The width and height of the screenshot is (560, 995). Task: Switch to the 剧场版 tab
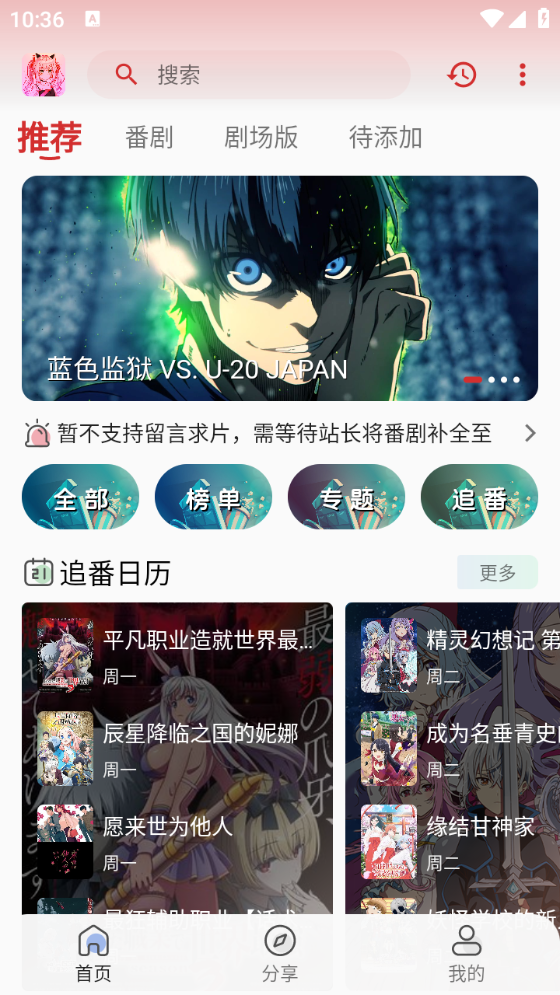(x=261, y=137)
